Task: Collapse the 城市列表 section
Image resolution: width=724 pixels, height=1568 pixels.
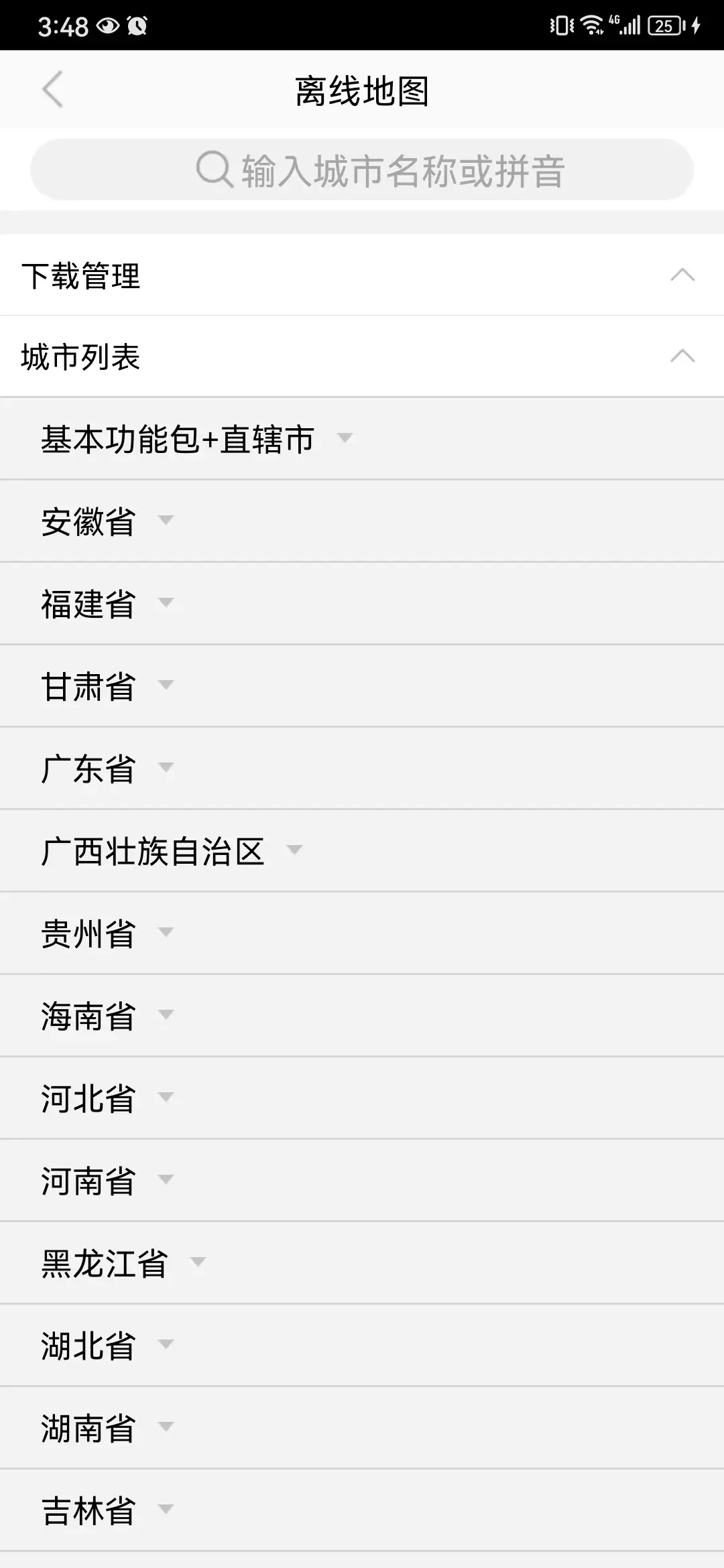Action: coord(682,356)
